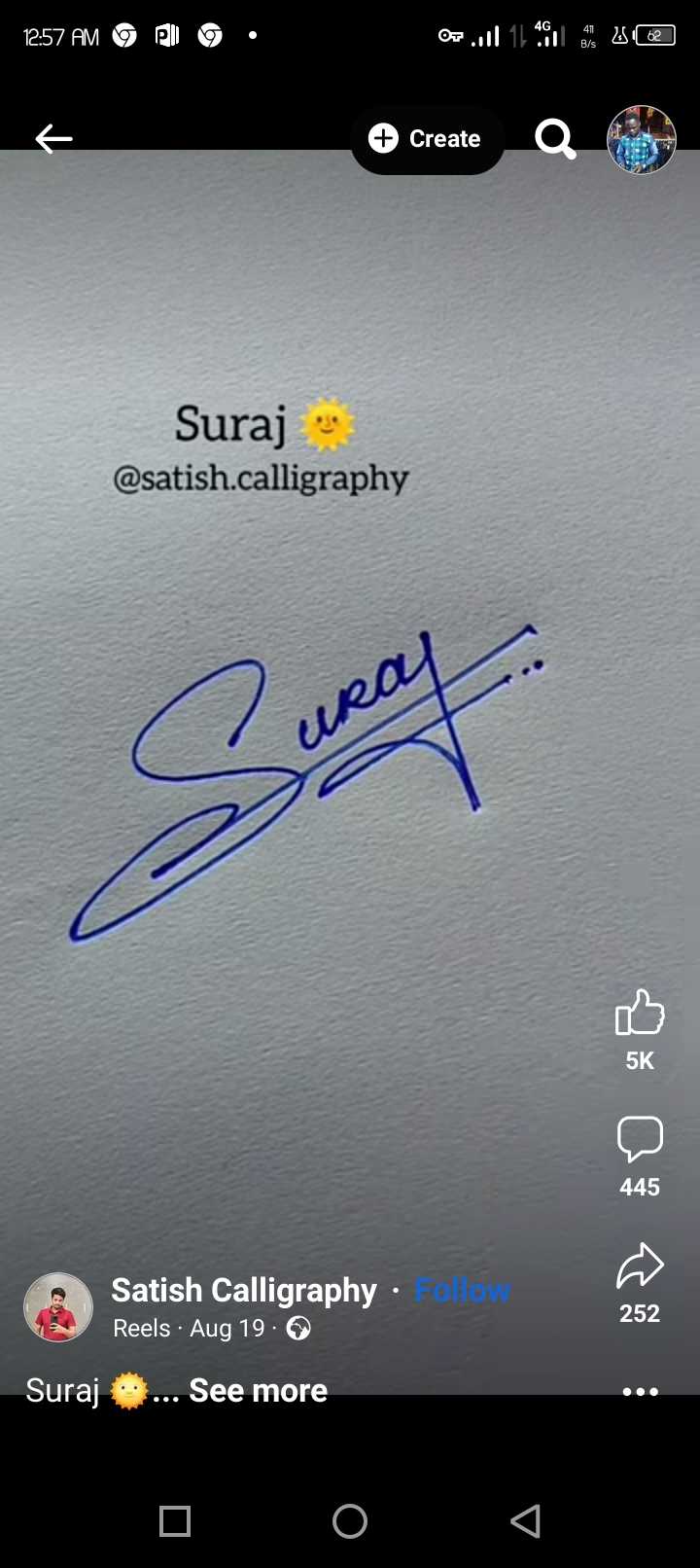Tap the Create button
Image resolution: width=700 pixels, height=1568 pixels.
(x=427, y=139)
